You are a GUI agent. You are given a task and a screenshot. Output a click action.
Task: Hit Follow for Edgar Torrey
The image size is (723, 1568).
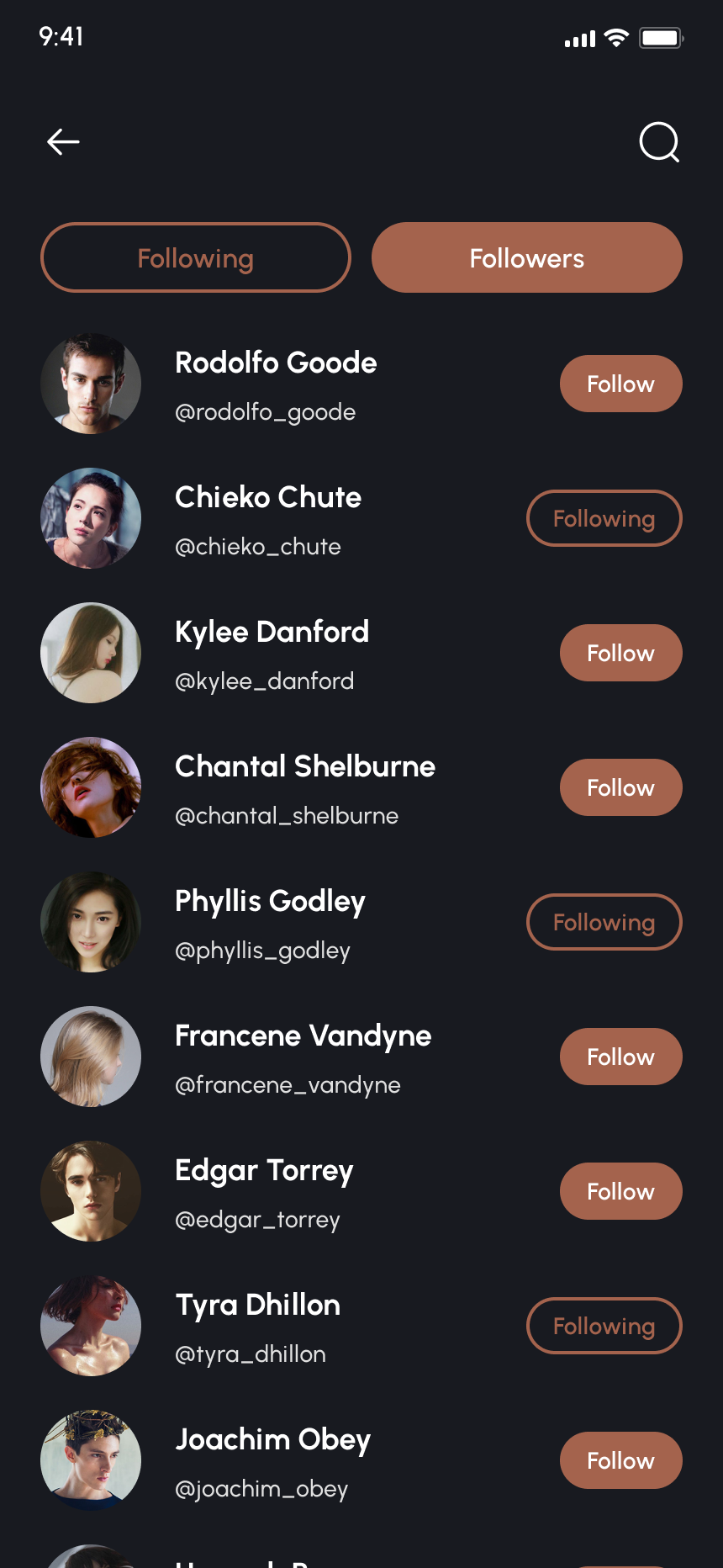click(620, 1191)
